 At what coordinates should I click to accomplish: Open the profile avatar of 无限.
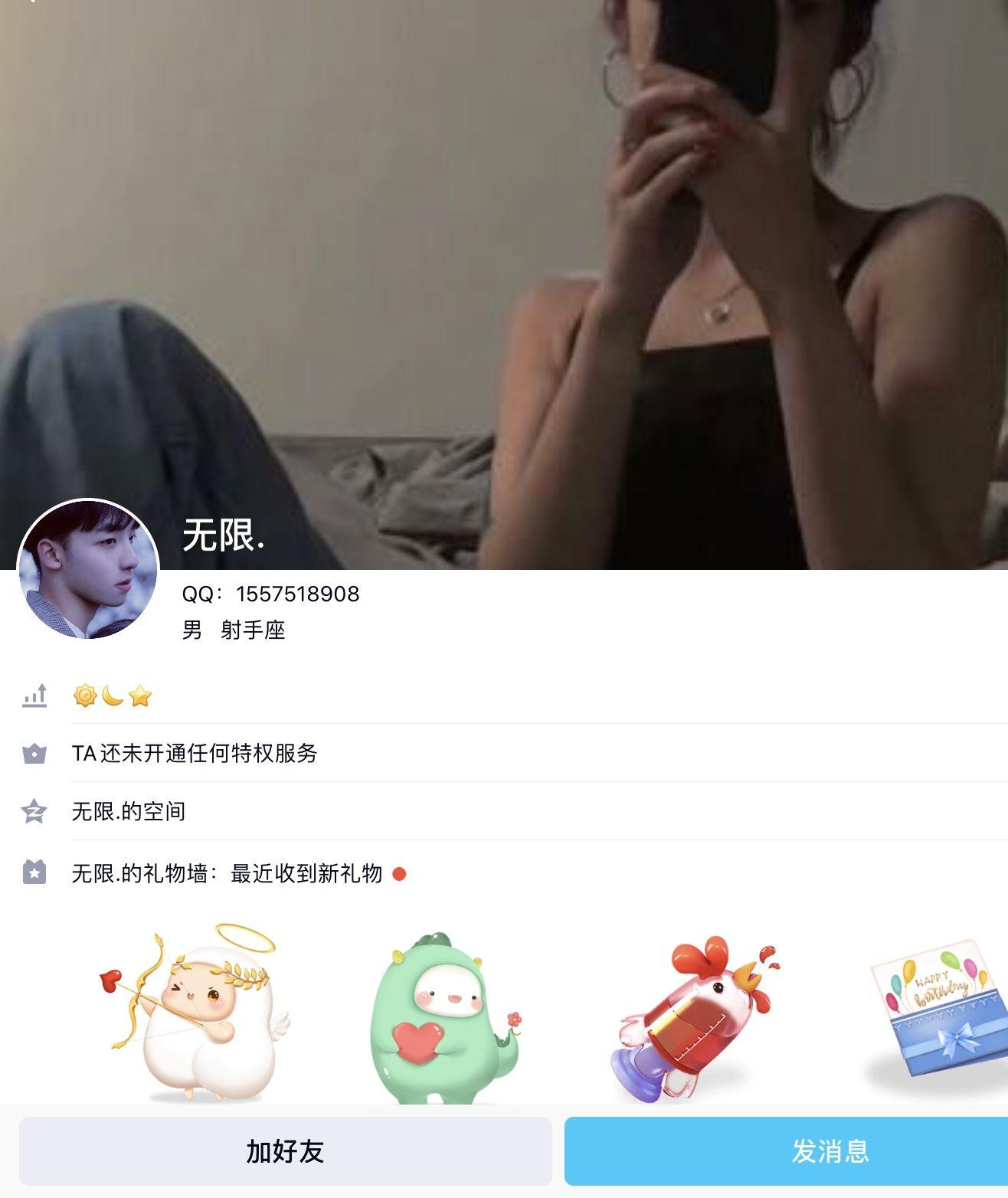[x=88, y=569]
